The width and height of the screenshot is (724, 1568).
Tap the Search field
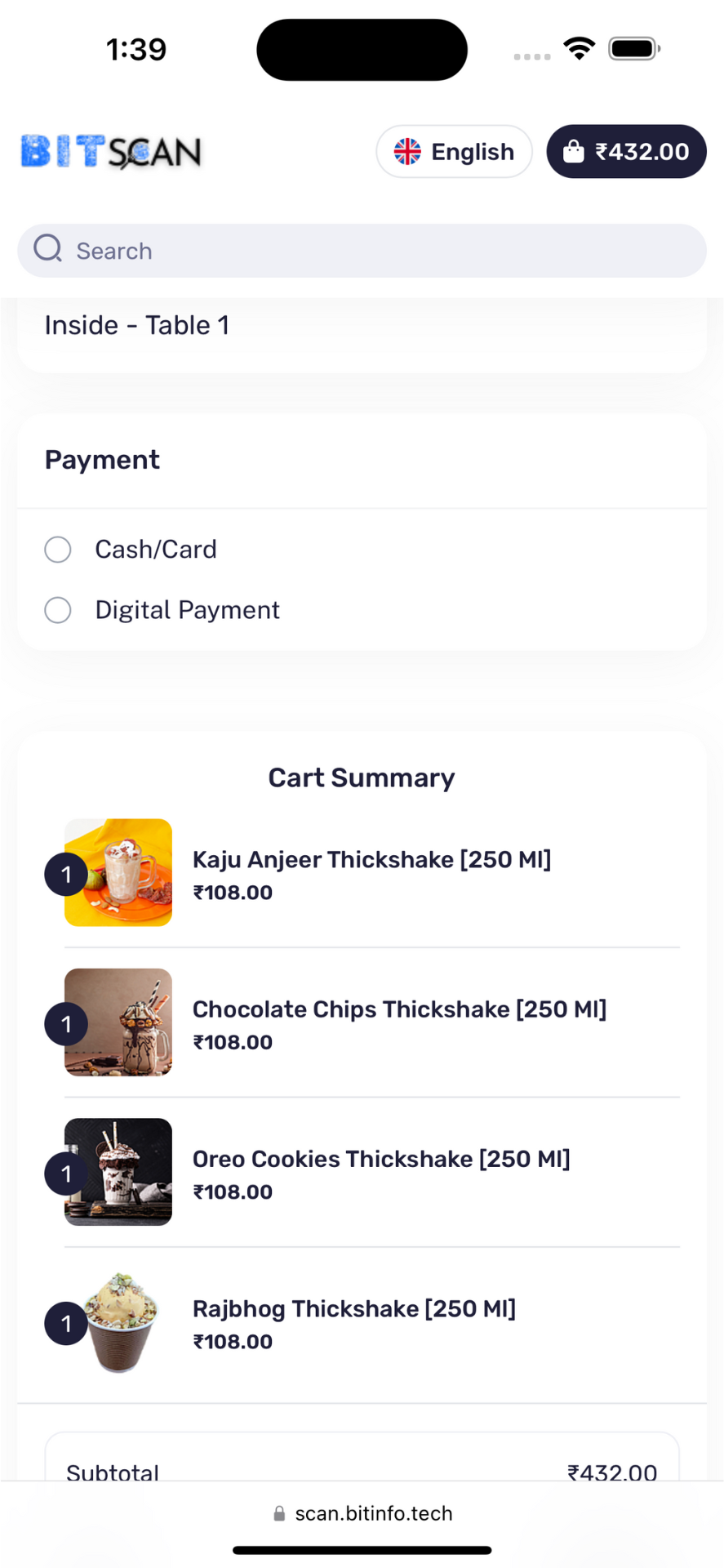point(362,251)
